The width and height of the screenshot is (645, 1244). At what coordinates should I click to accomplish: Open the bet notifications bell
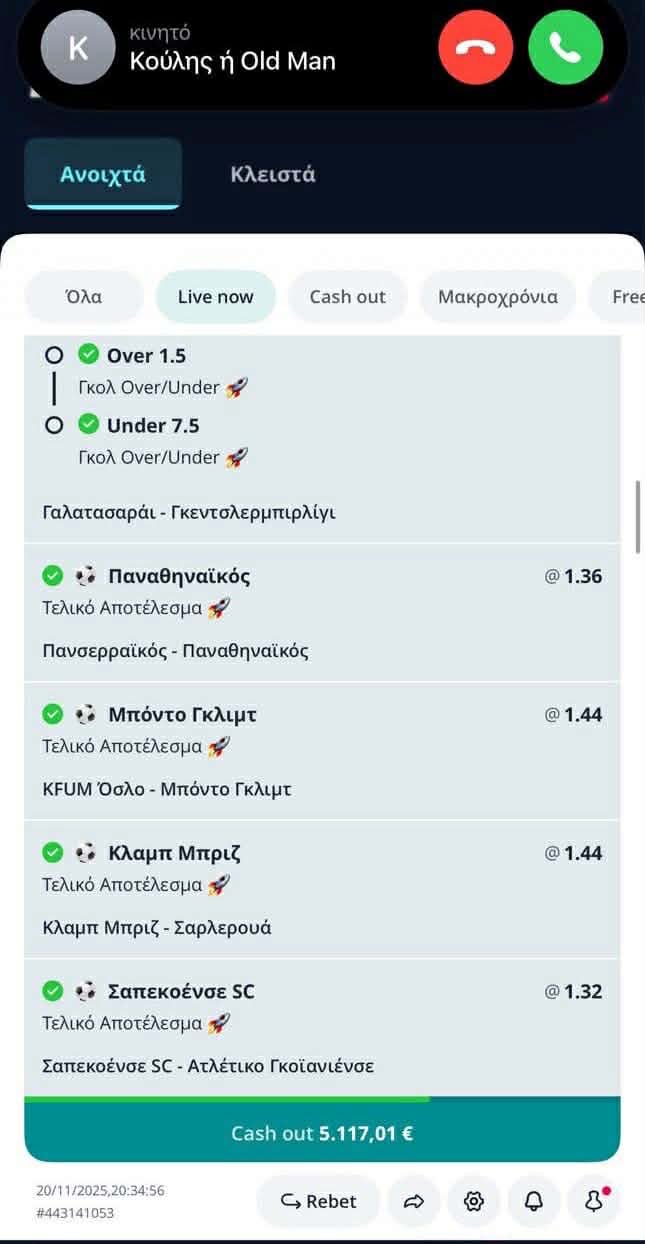click(534, 1201)
